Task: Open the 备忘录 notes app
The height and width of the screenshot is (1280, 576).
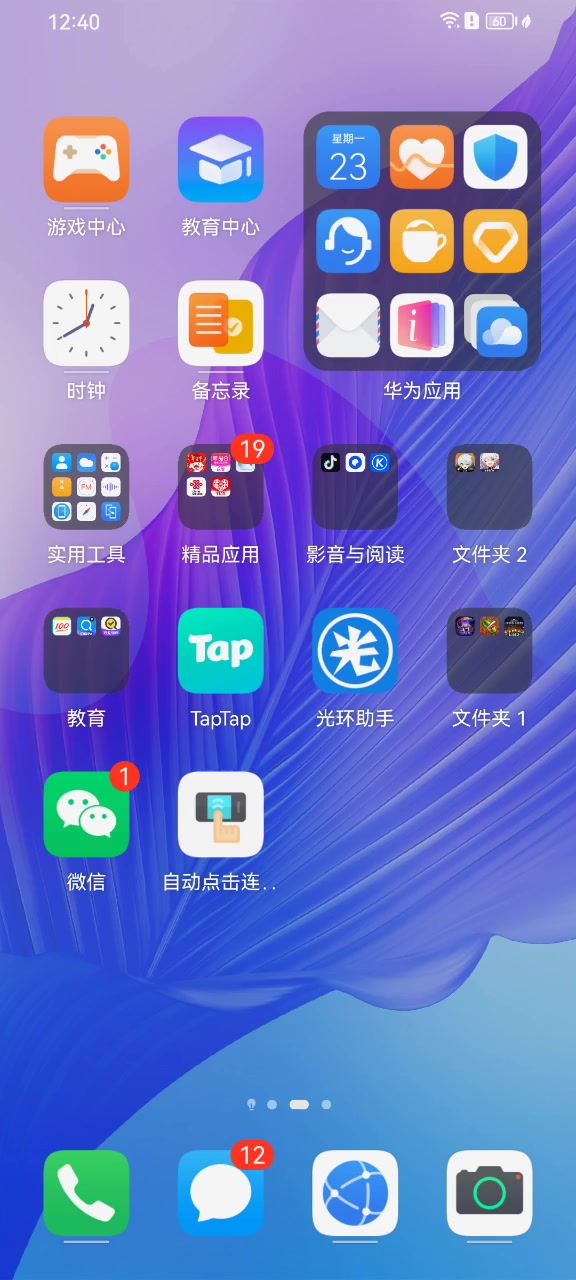Action: [220, 323]
